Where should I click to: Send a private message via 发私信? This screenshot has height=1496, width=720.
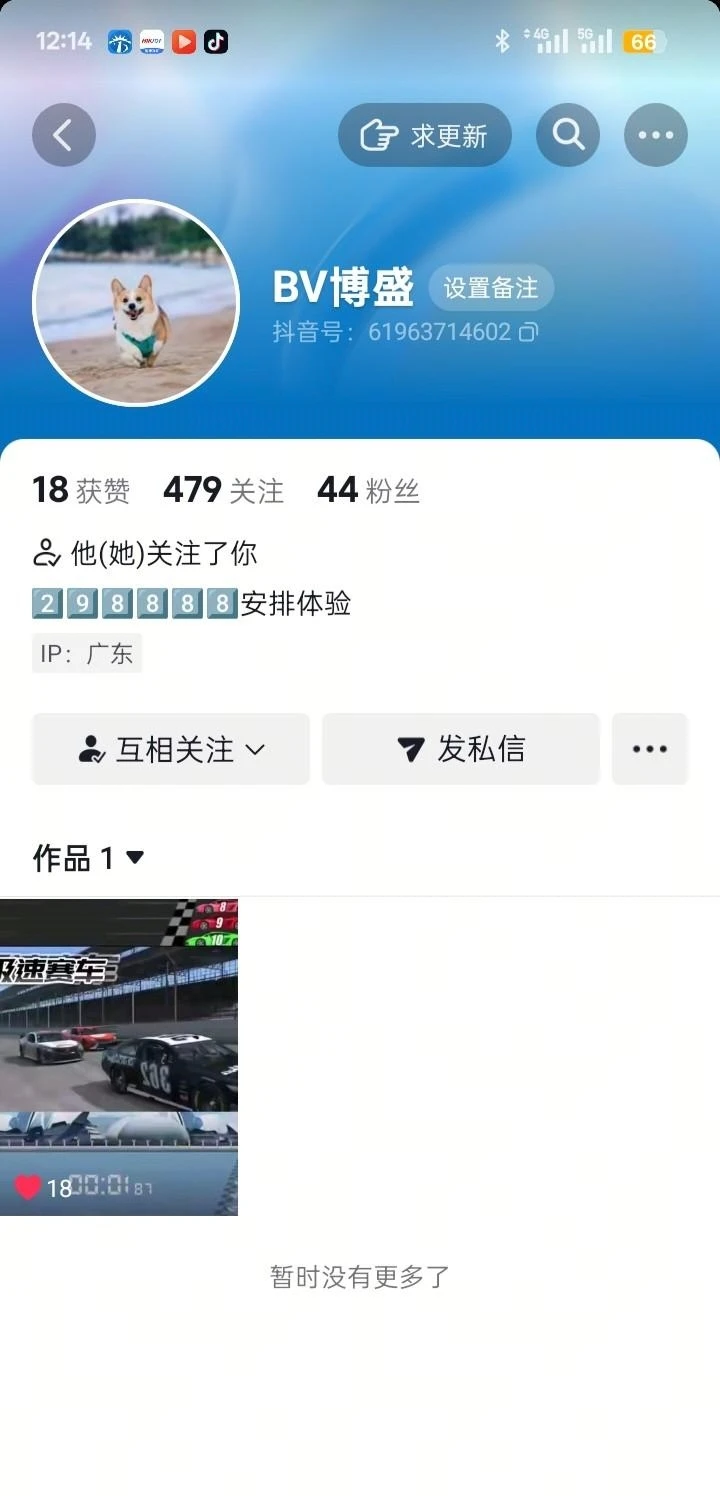tap(460, 749)
